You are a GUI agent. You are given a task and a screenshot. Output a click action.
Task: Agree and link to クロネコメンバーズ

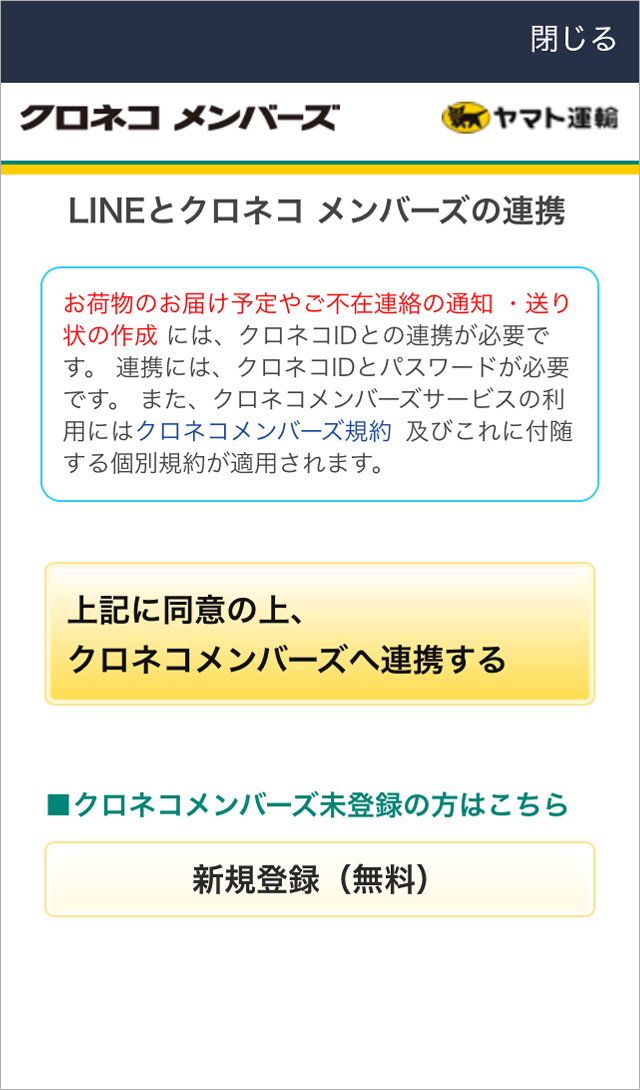[319, 634]
